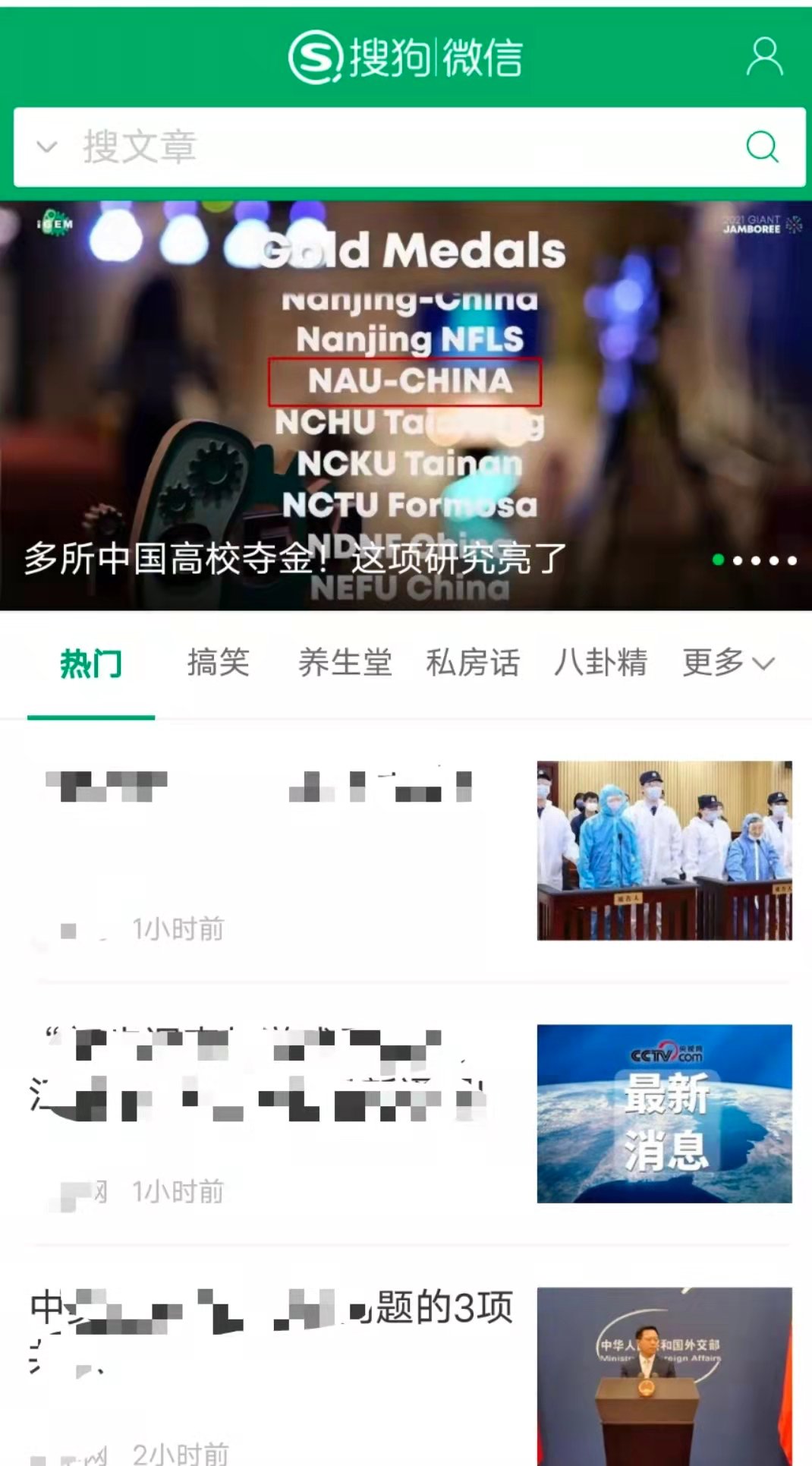The image size is (812, 1466).
Task: Select the 八卦精 category
Action: click(x=600, y=664)
